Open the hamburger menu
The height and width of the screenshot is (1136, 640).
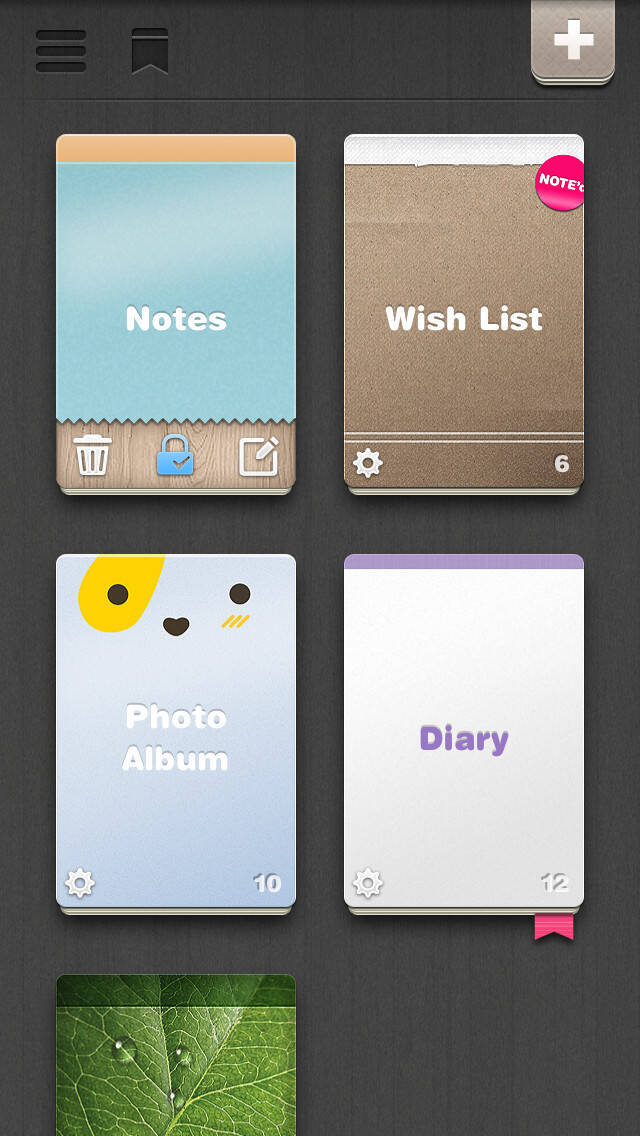61,51
